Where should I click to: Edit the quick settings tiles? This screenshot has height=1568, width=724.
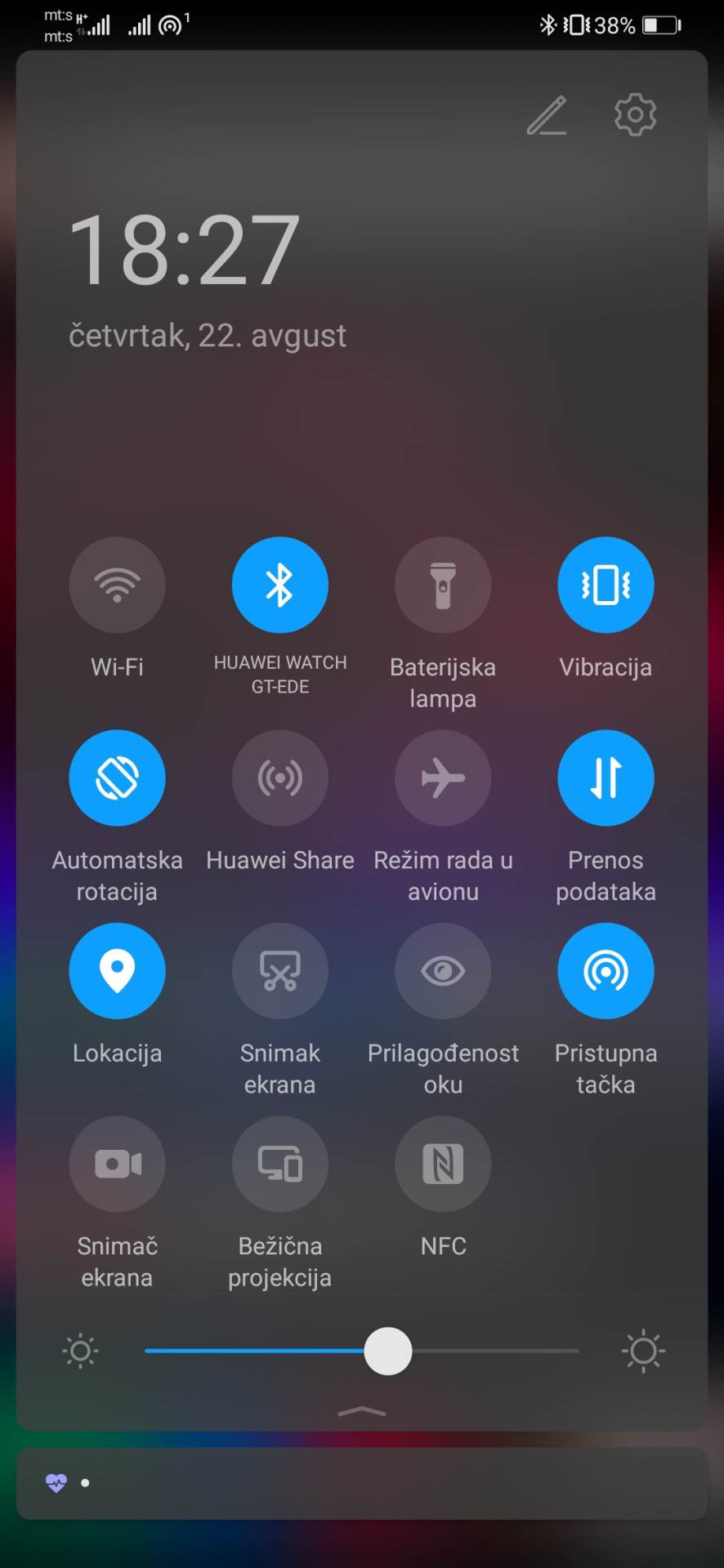tap(547, 115)
